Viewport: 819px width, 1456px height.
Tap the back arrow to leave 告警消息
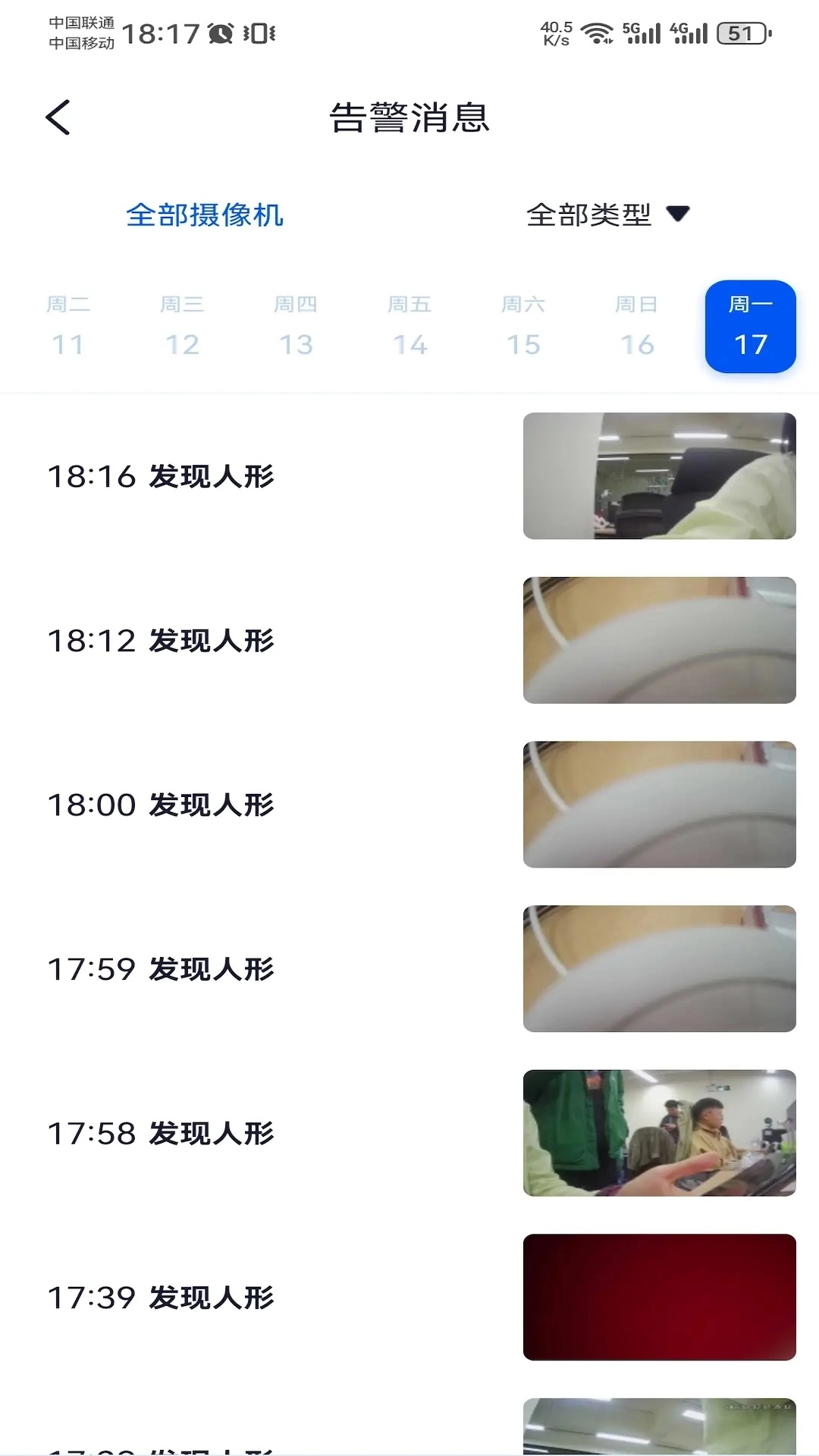(58, 118)
